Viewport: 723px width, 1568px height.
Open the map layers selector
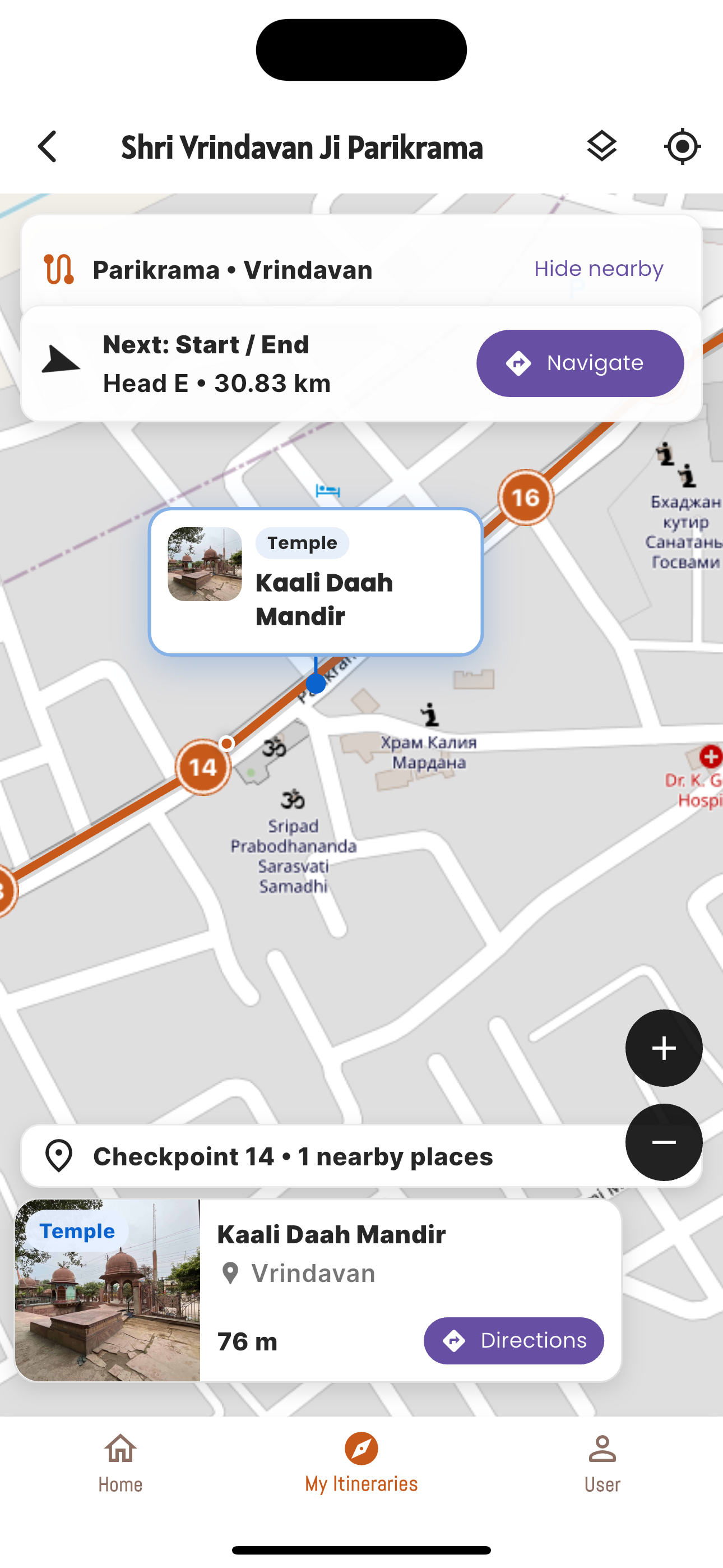601,147
